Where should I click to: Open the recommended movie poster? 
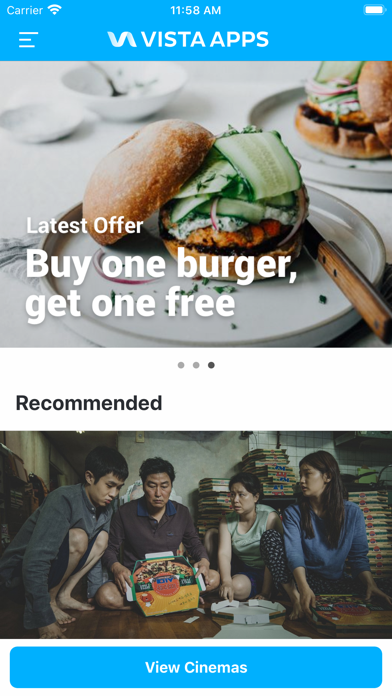196,534
